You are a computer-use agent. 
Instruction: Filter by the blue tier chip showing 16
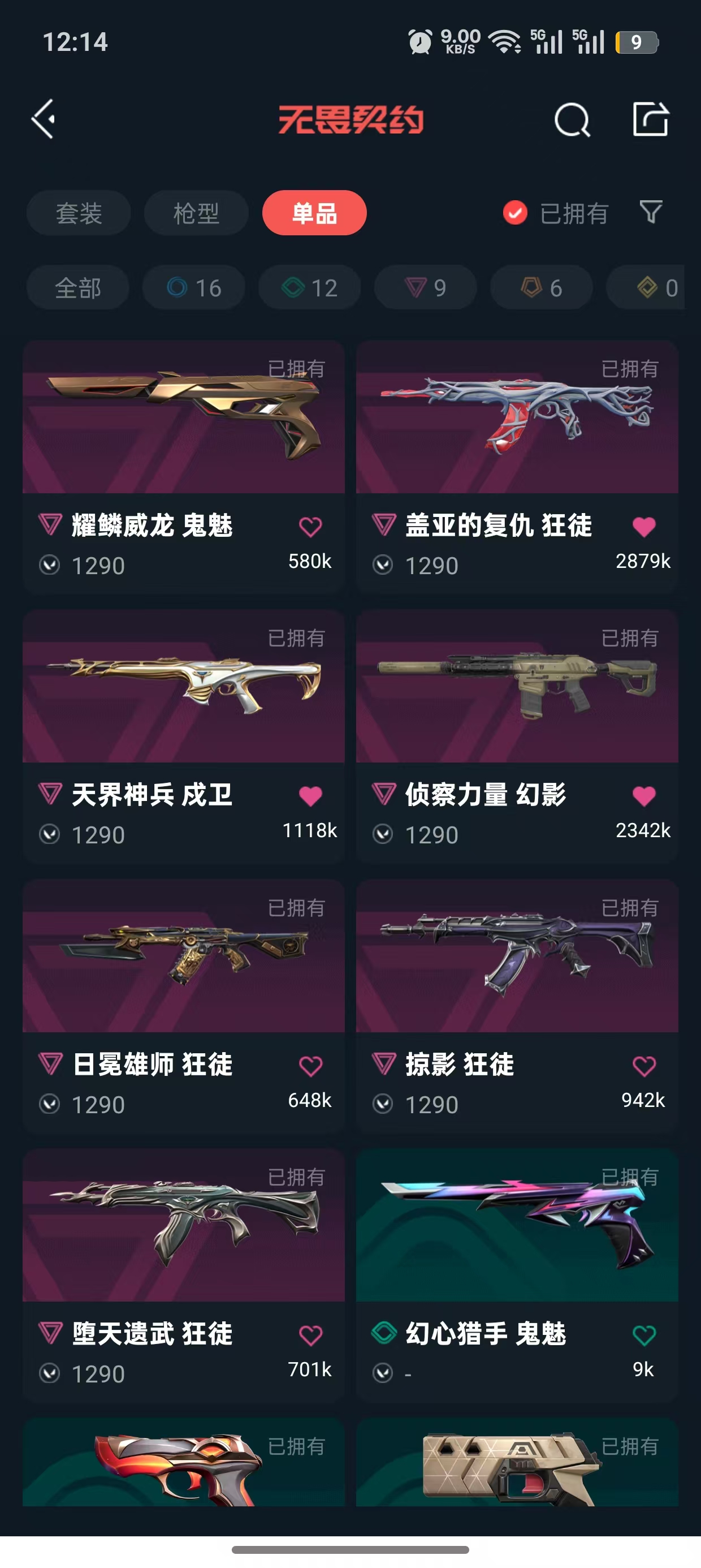[193, 288]
